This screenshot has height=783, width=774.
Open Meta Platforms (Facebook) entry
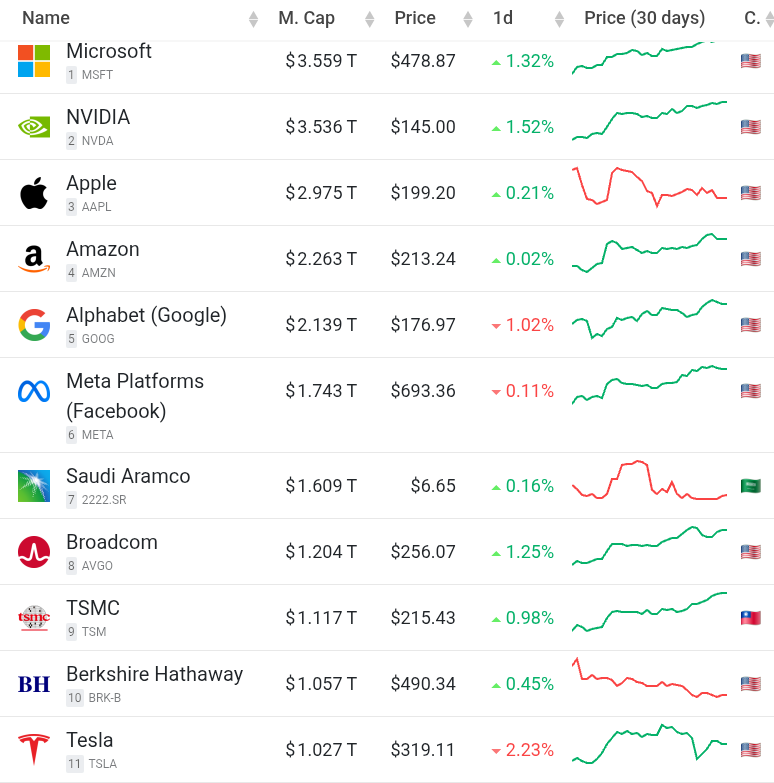point(134,381)
